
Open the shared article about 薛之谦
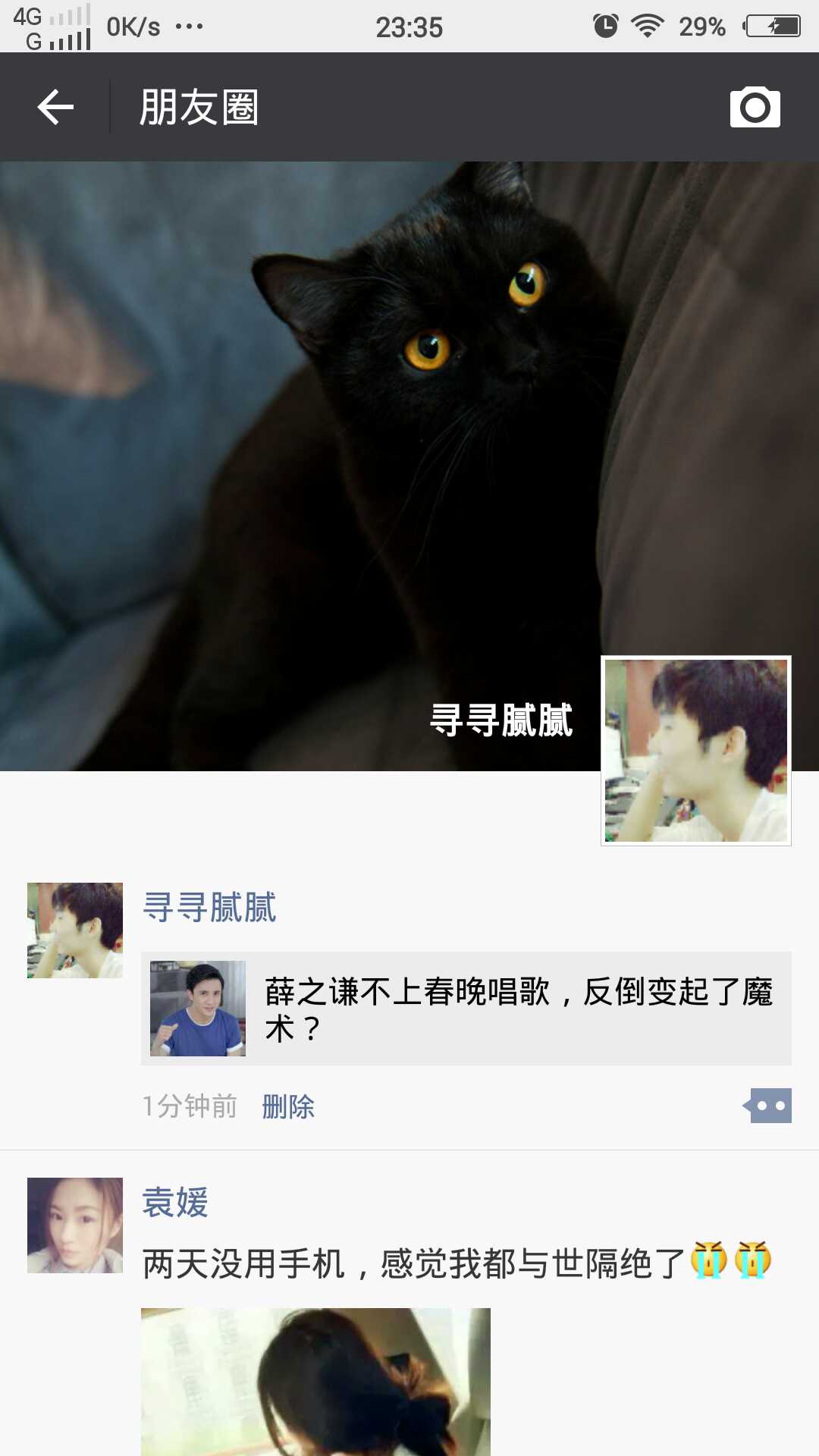pos(466,1009)
